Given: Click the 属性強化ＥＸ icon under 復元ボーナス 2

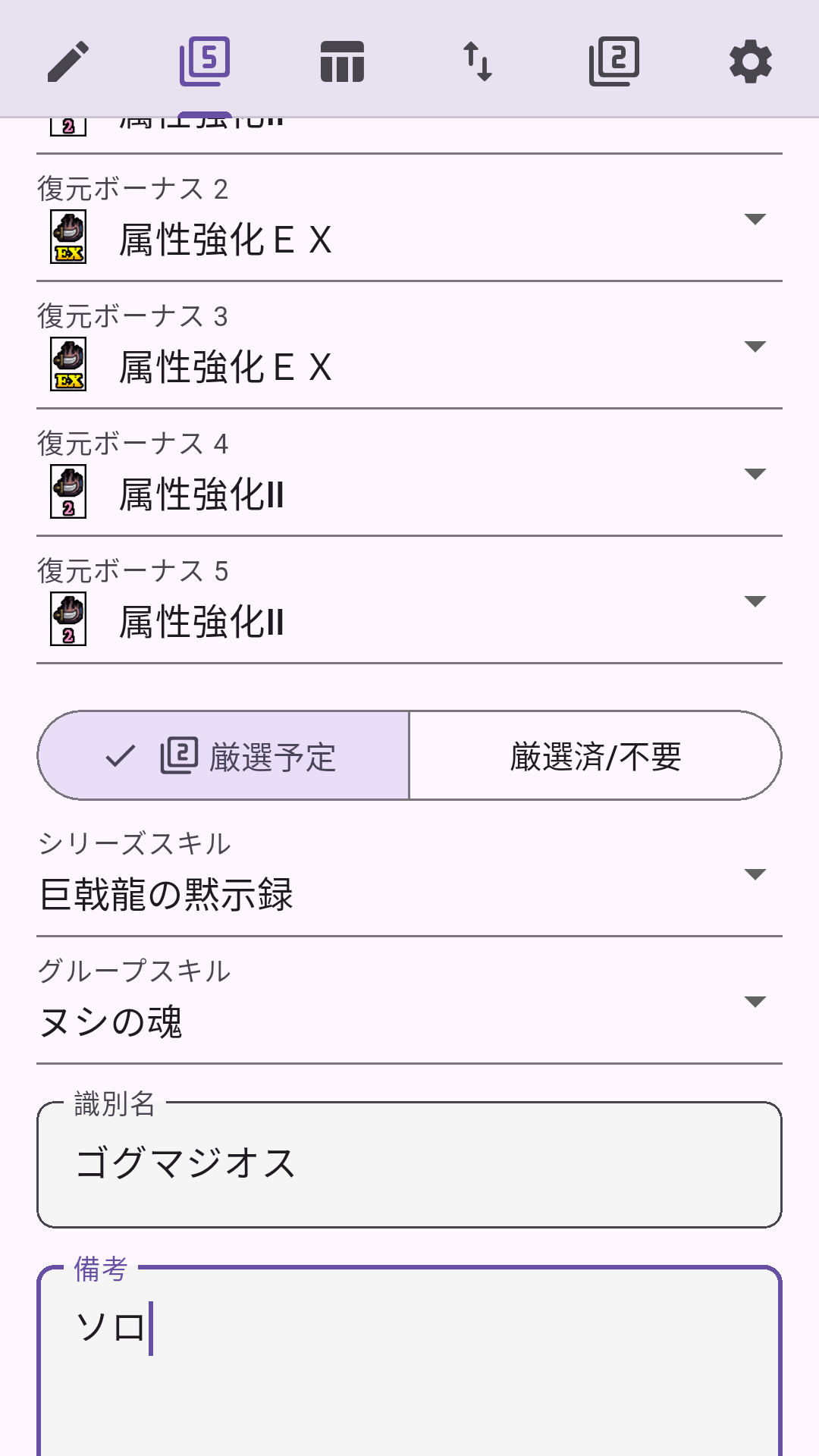Looking at the screenshot, I should click(67, 237).
